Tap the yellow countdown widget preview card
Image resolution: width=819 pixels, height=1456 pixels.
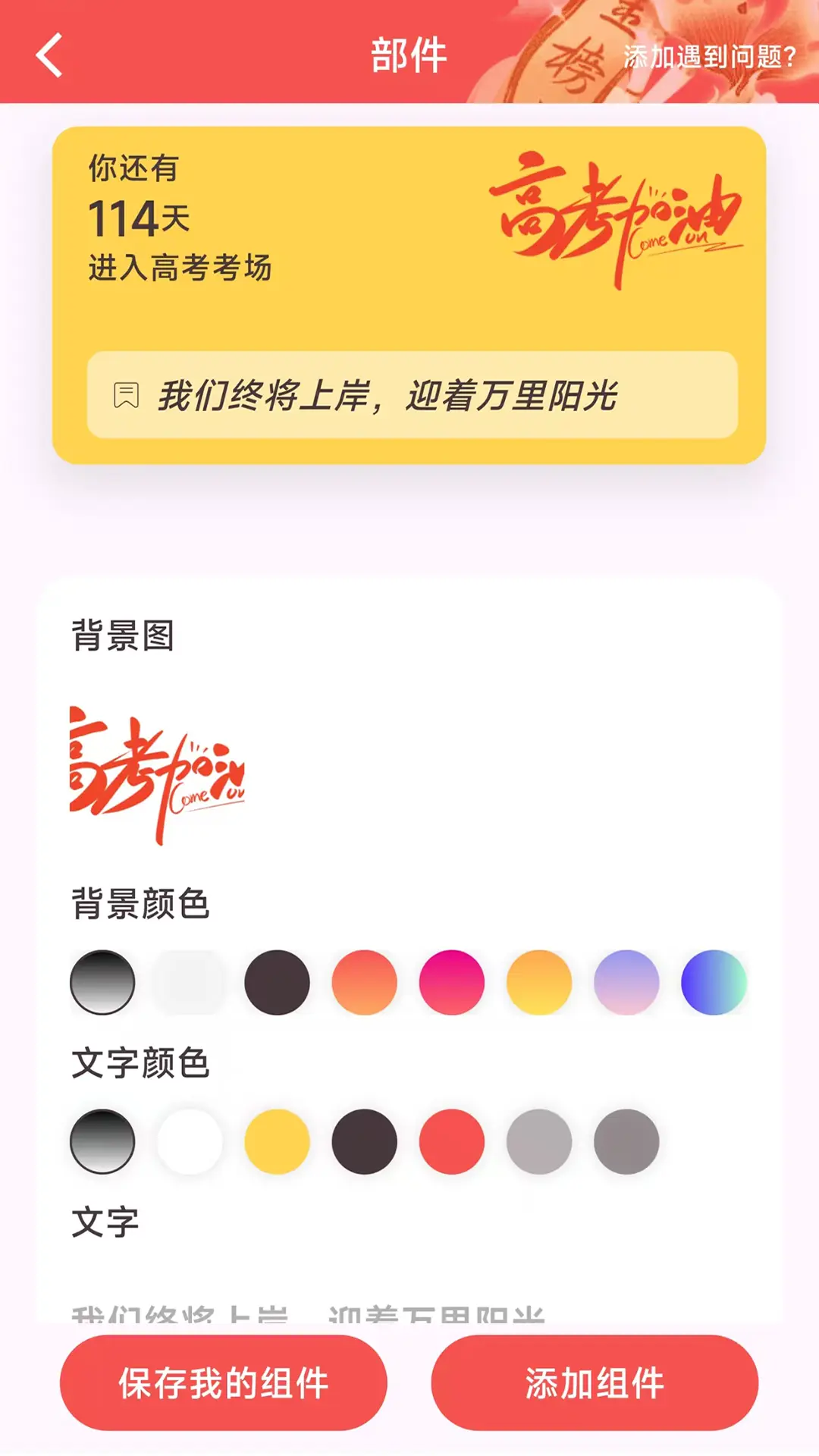409,296
